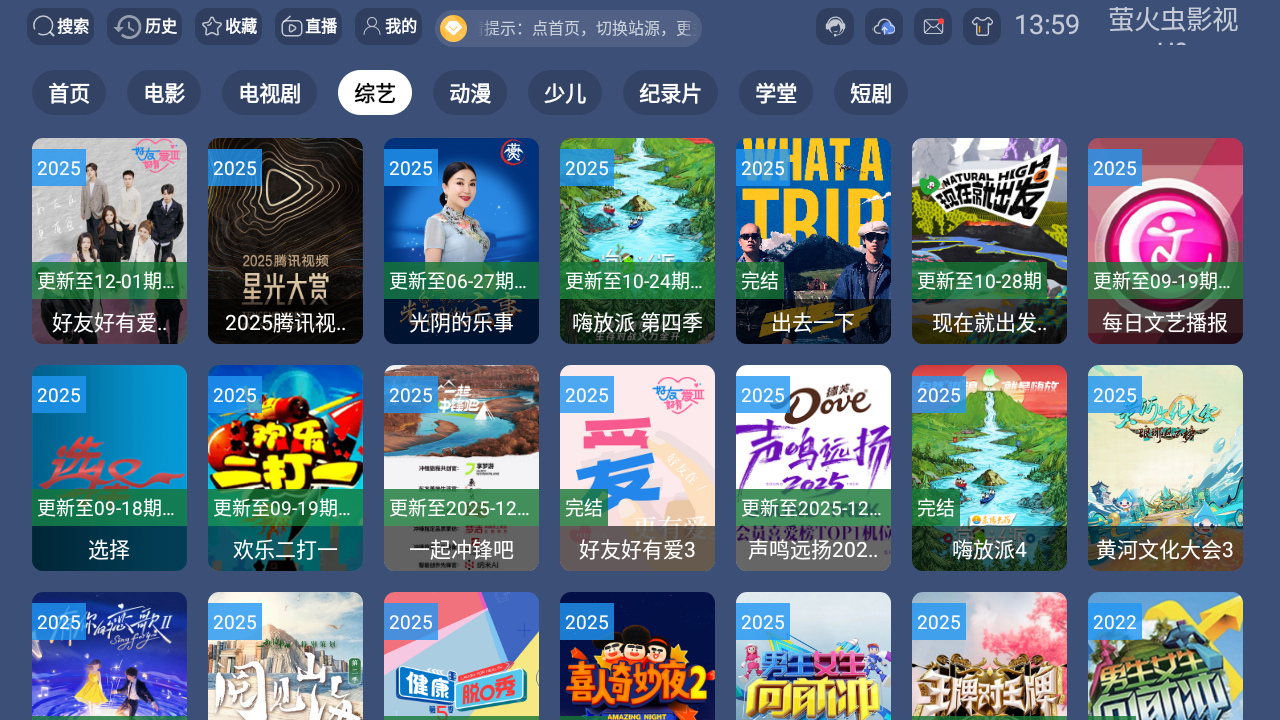The height and width of the screenshot is (720, 1280).
Task: Select the 纪录片 tab
Action: point(670,93)
